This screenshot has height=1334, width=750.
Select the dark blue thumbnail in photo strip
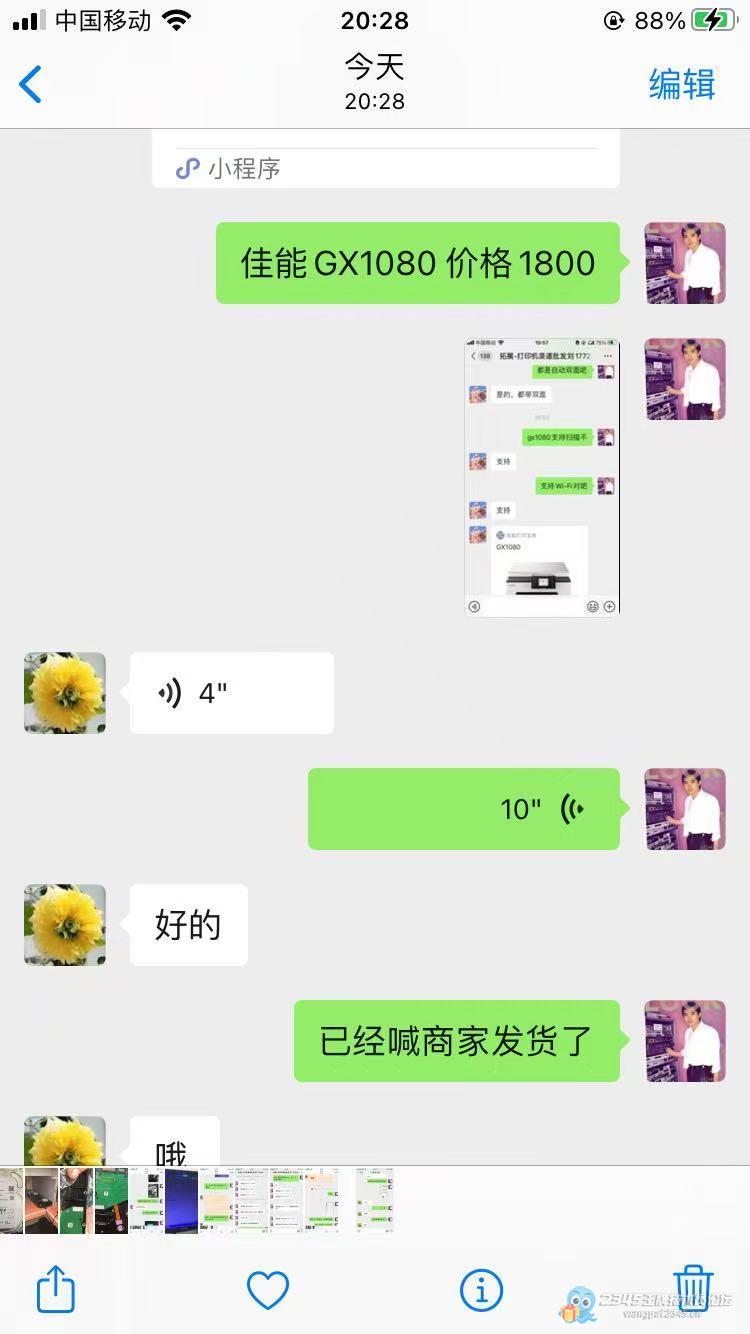click(x=181, y=1200)
